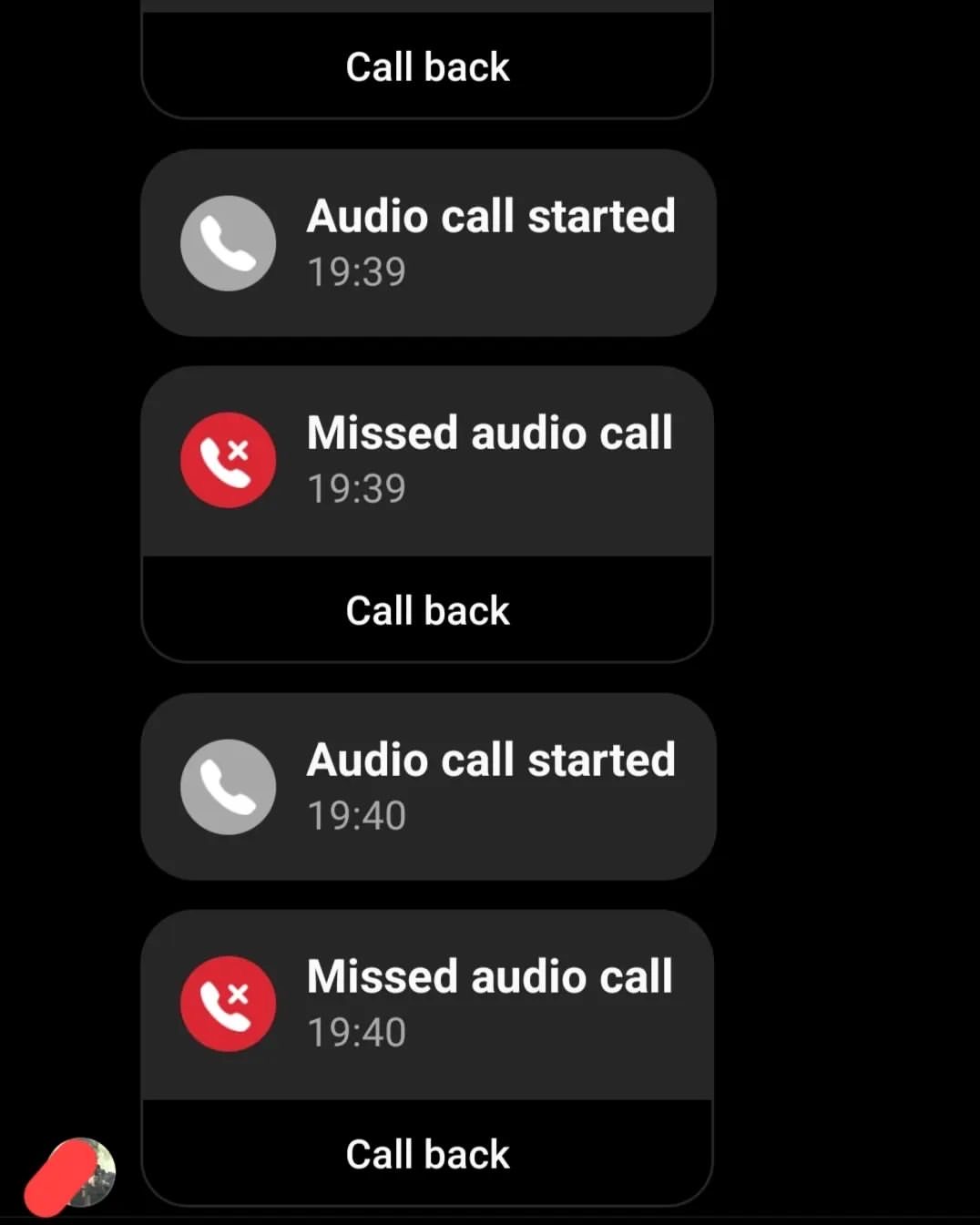The height and width of the screenshot is (1225, 980).
Task: Call back the 19:40 missed audio call
Action: (x=427, y=1154)
